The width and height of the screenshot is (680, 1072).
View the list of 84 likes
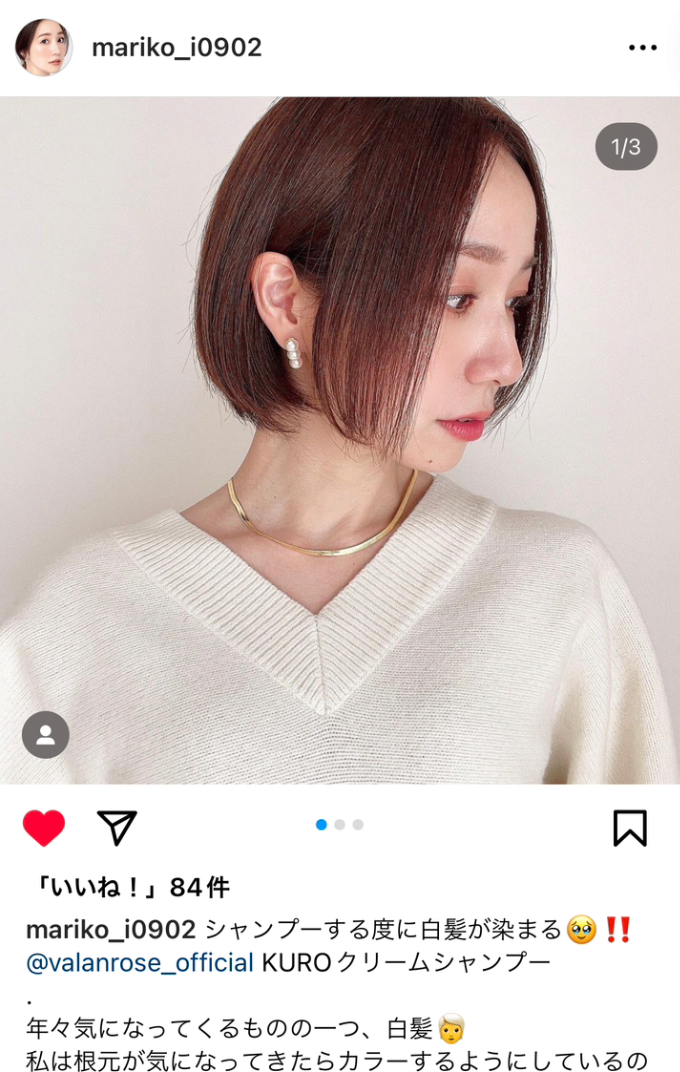(128, 887)
